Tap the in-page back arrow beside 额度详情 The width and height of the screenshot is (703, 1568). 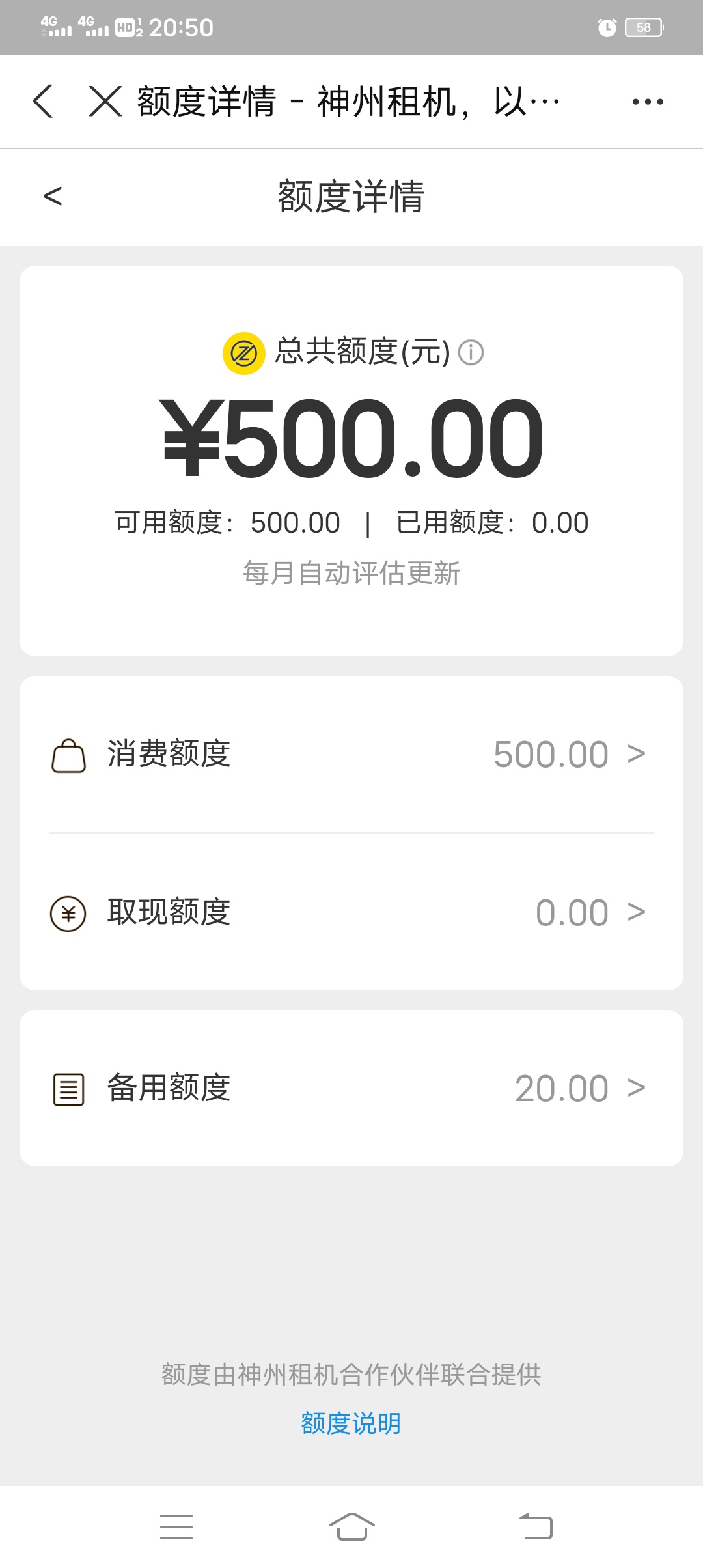coord(53,196)
